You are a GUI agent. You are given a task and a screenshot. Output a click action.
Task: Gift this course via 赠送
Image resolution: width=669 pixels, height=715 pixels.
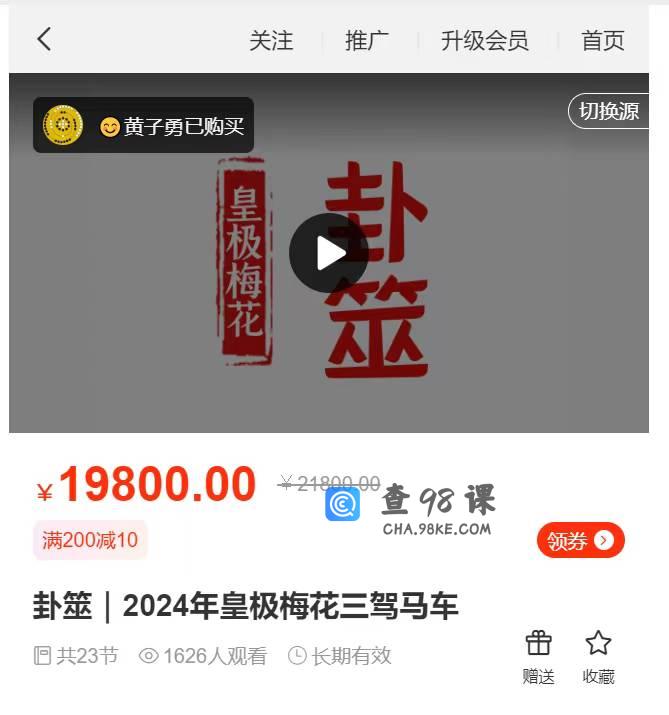pos(538,656)
